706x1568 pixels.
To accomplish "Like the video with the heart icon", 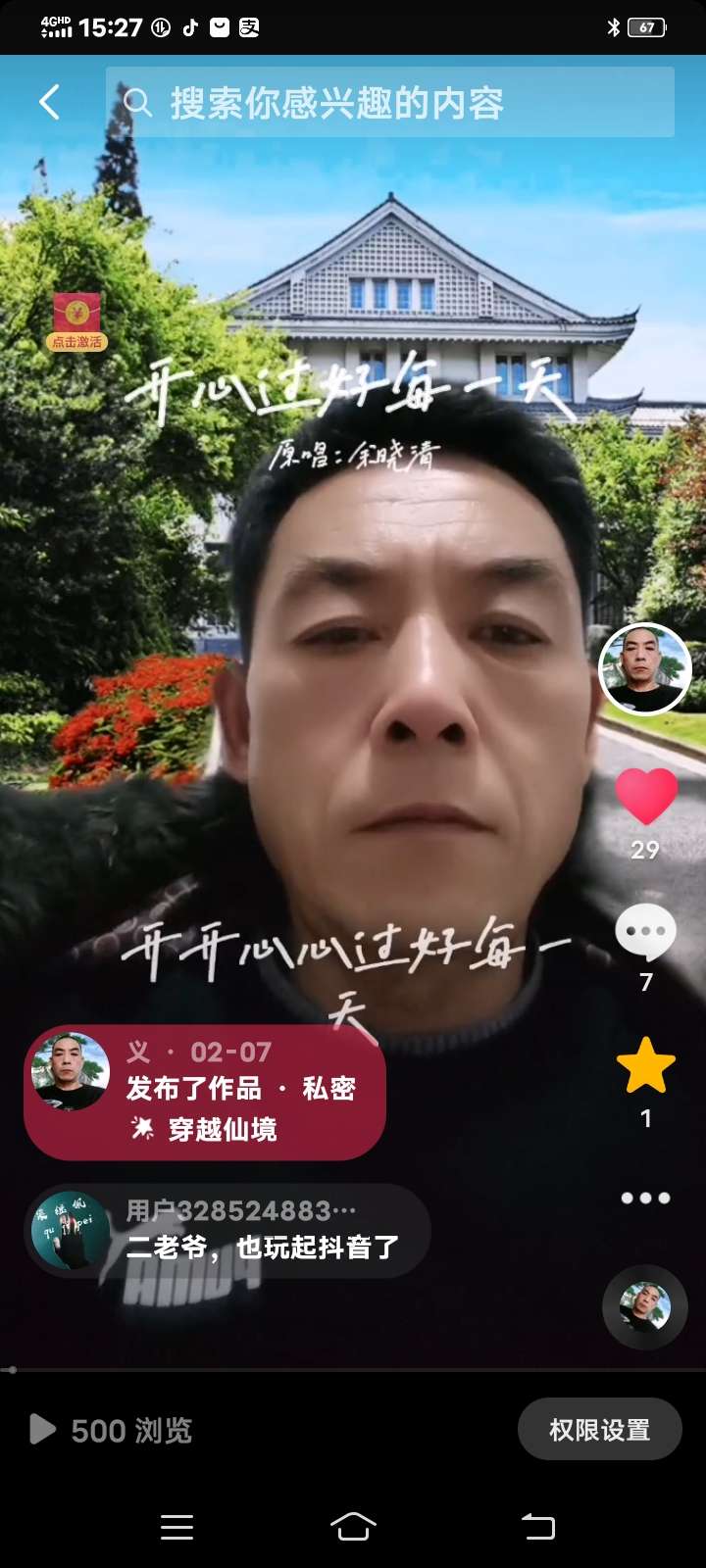I will 645,796.
